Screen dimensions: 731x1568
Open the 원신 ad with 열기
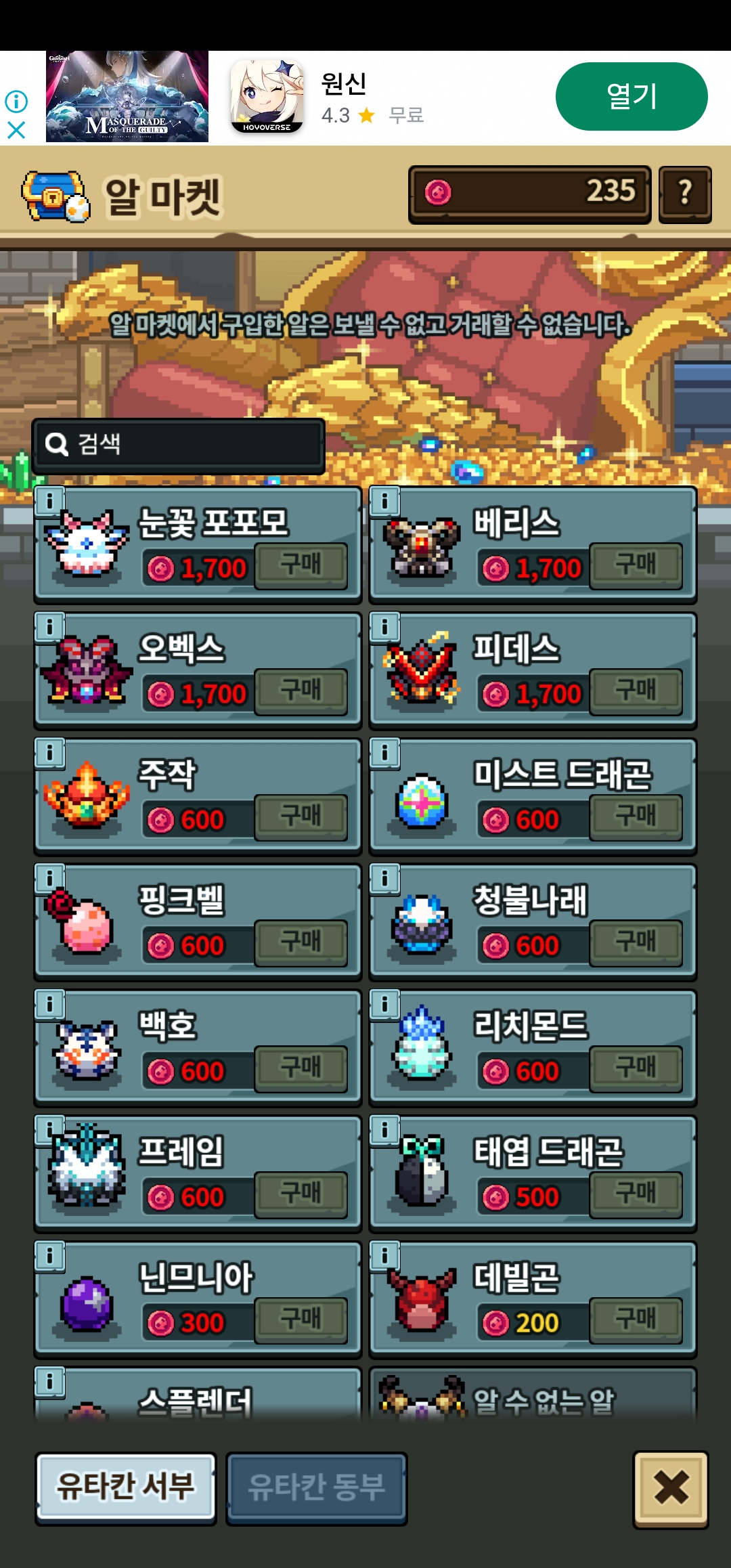click(x=631, y=96)
